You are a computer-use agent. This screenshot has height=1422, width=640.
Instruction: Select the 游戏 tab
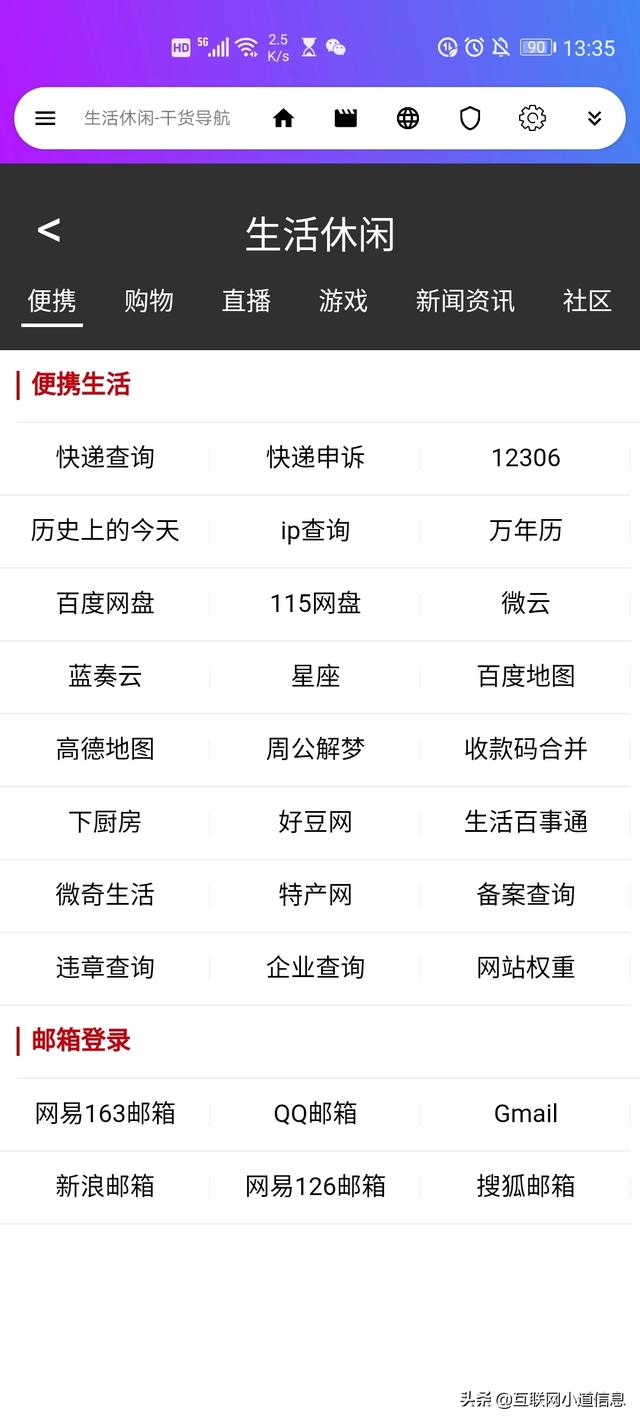(x=343, y=301)
